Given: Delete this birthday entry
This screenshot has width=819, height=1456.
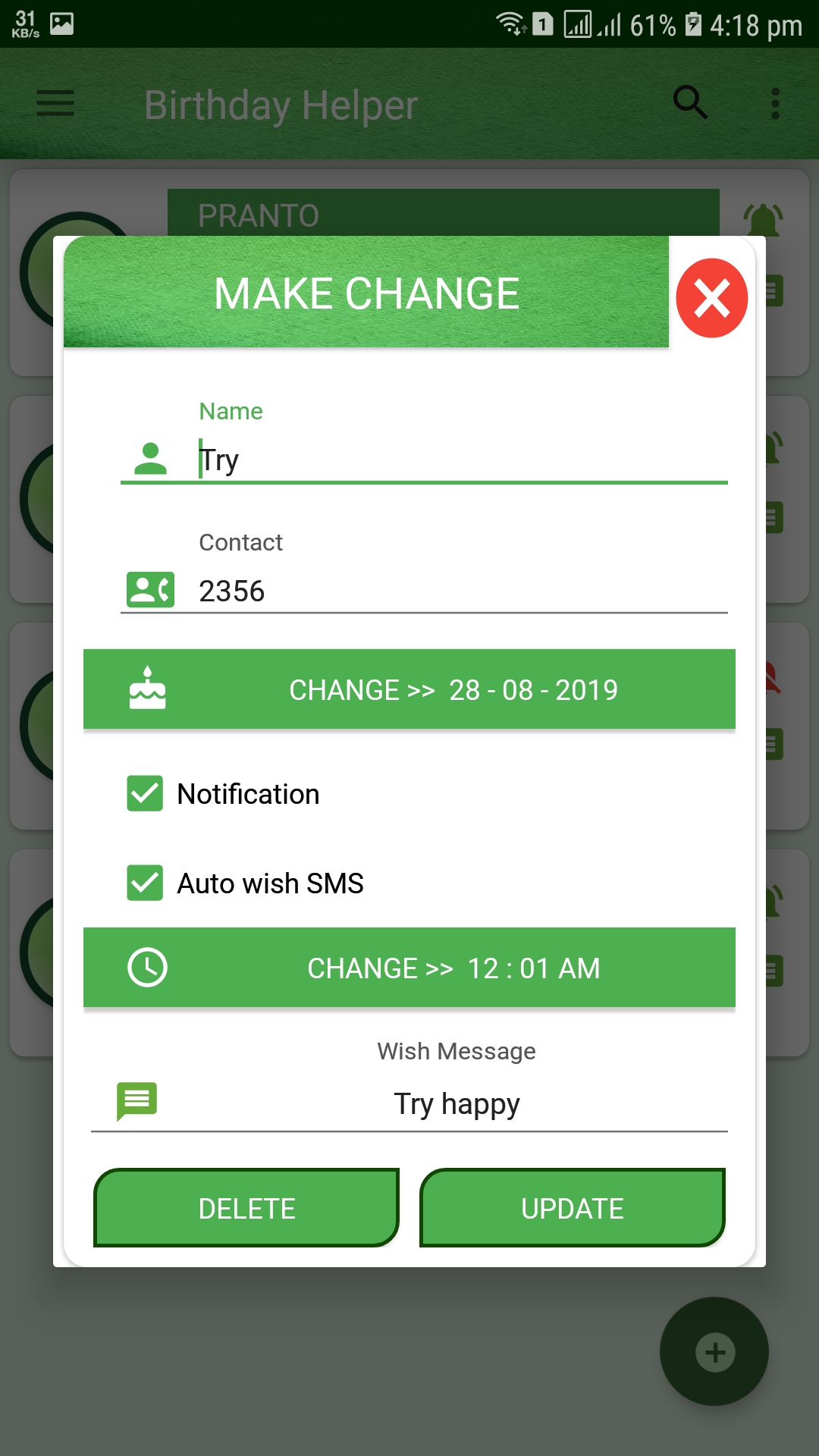Looking at the screenshot, I should click(246, 1208).
